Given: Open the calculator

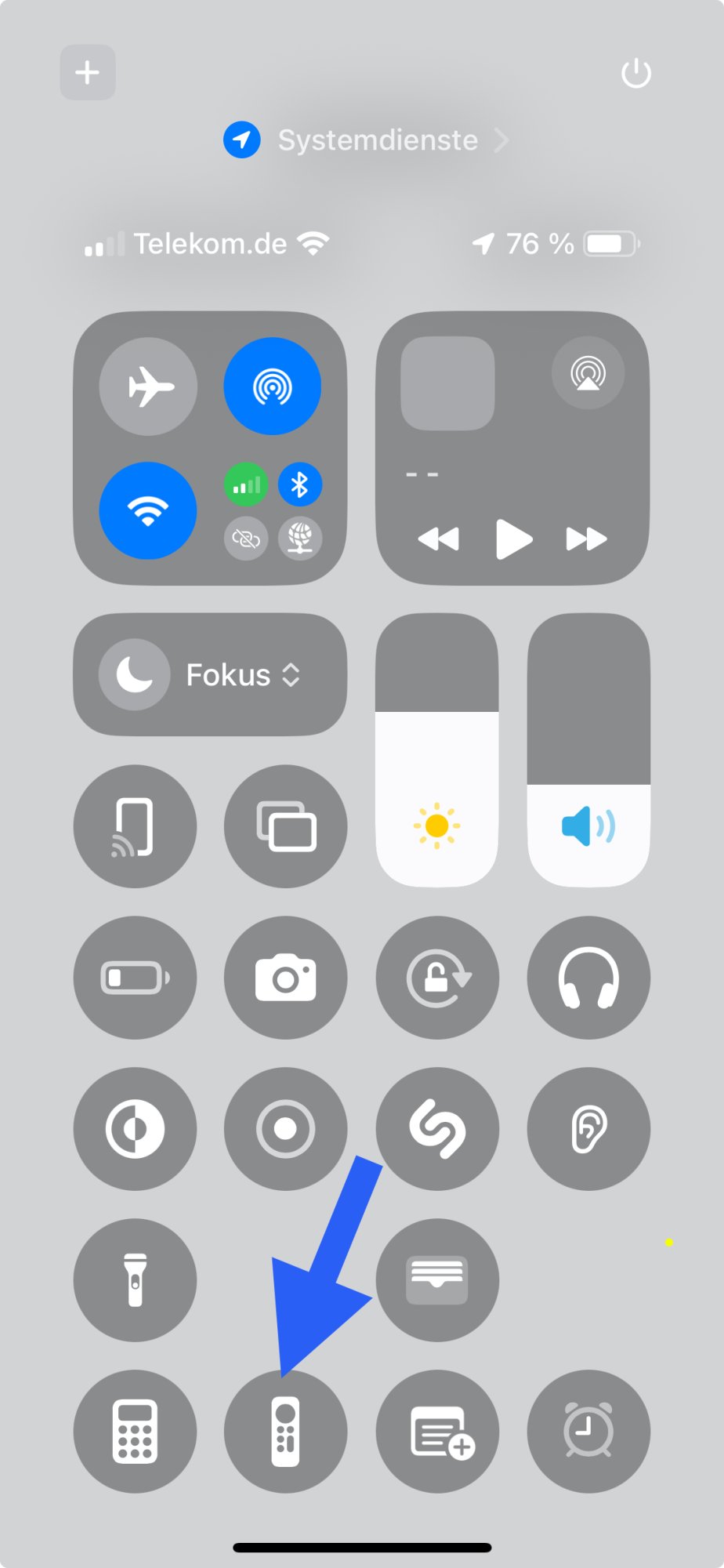Looking at the screenshot, I should 135,1432.
